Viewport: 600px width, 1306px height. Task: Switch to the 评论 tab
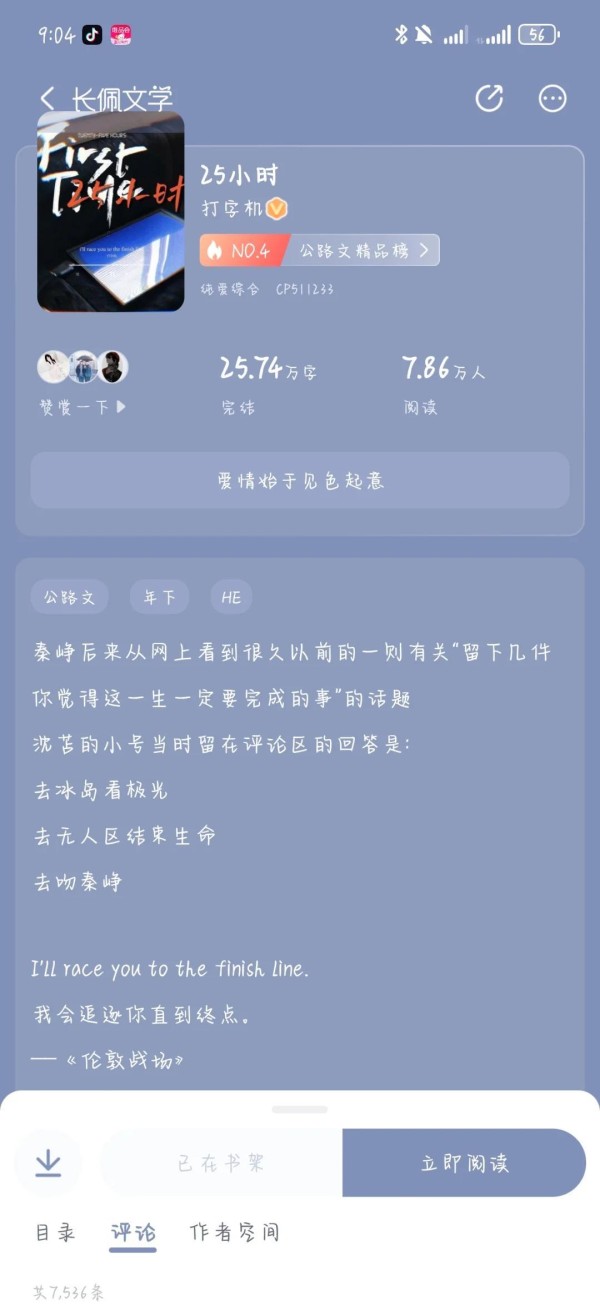(132, 1233)
